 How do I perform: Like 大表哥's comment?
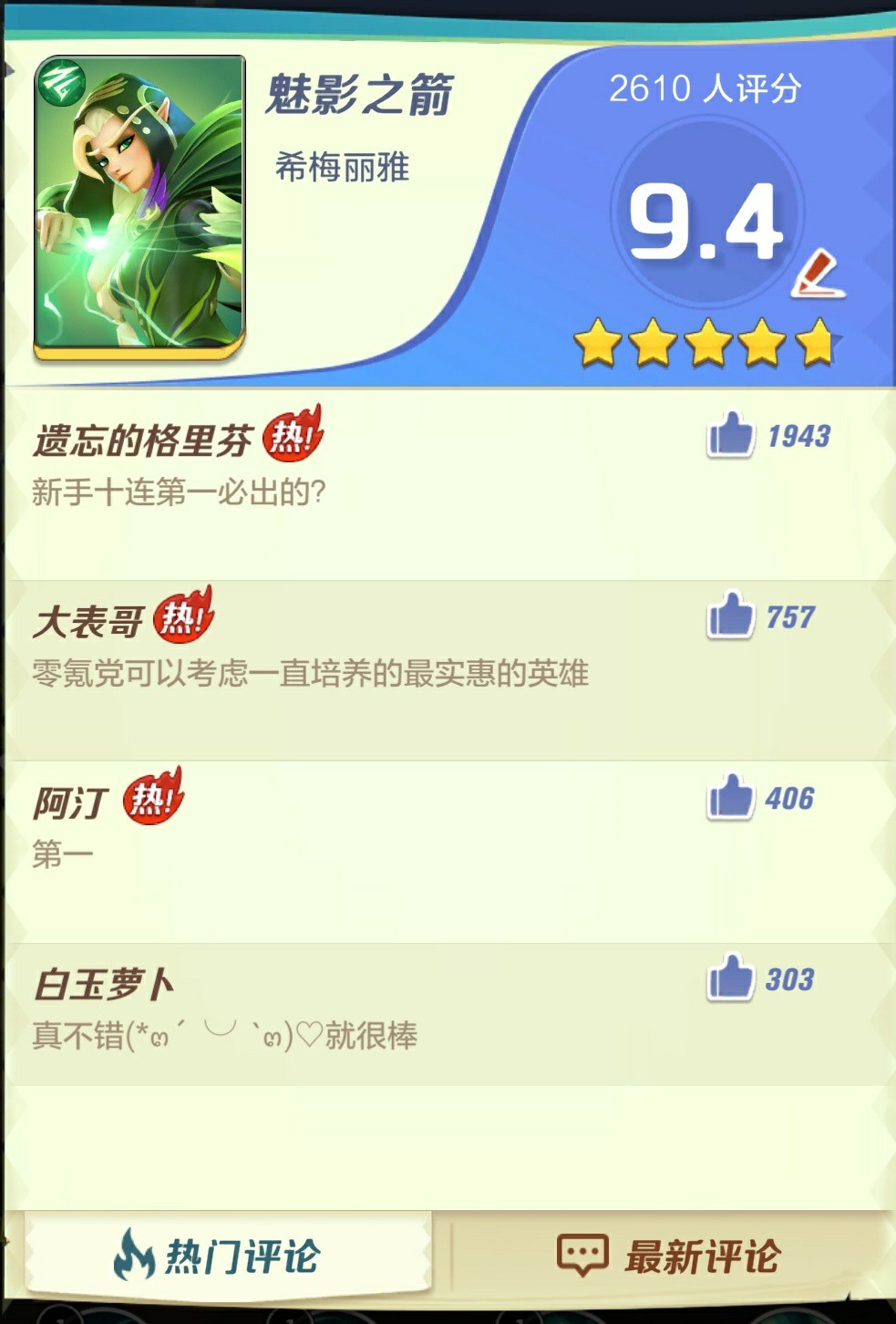pyautogui.click(x=730, y=615)
